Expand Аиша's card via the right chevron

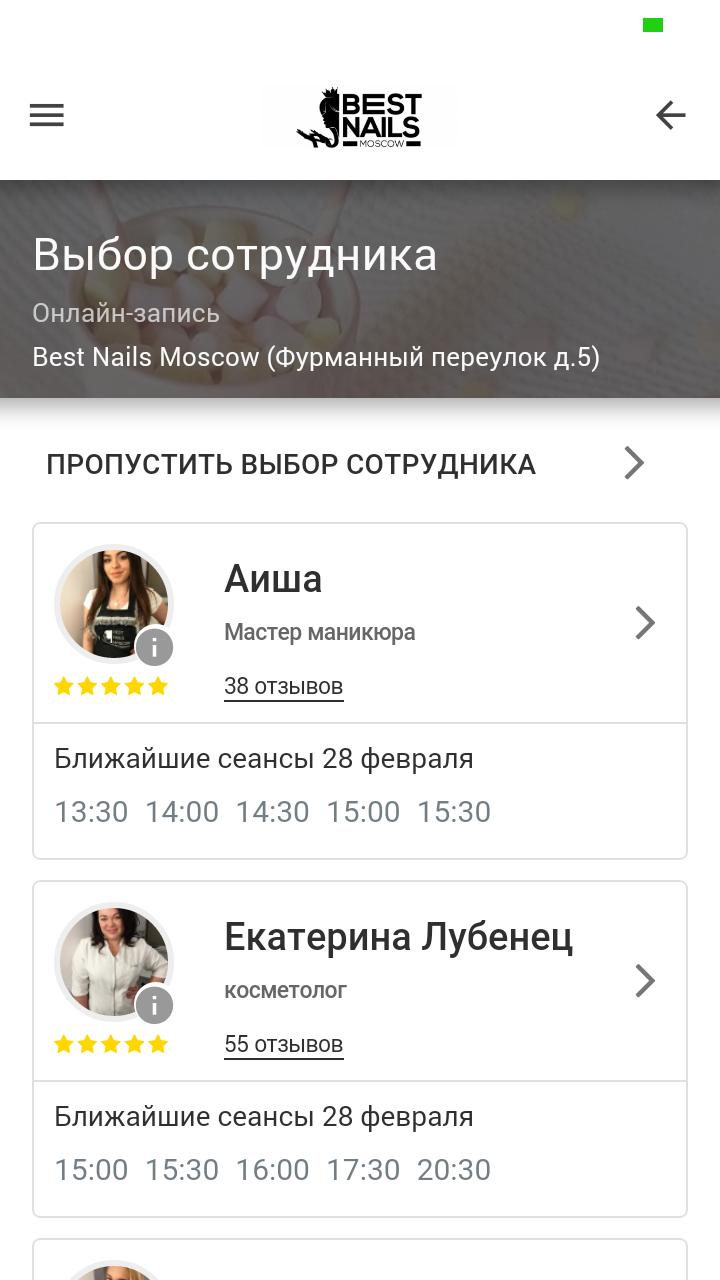point(645,622)
